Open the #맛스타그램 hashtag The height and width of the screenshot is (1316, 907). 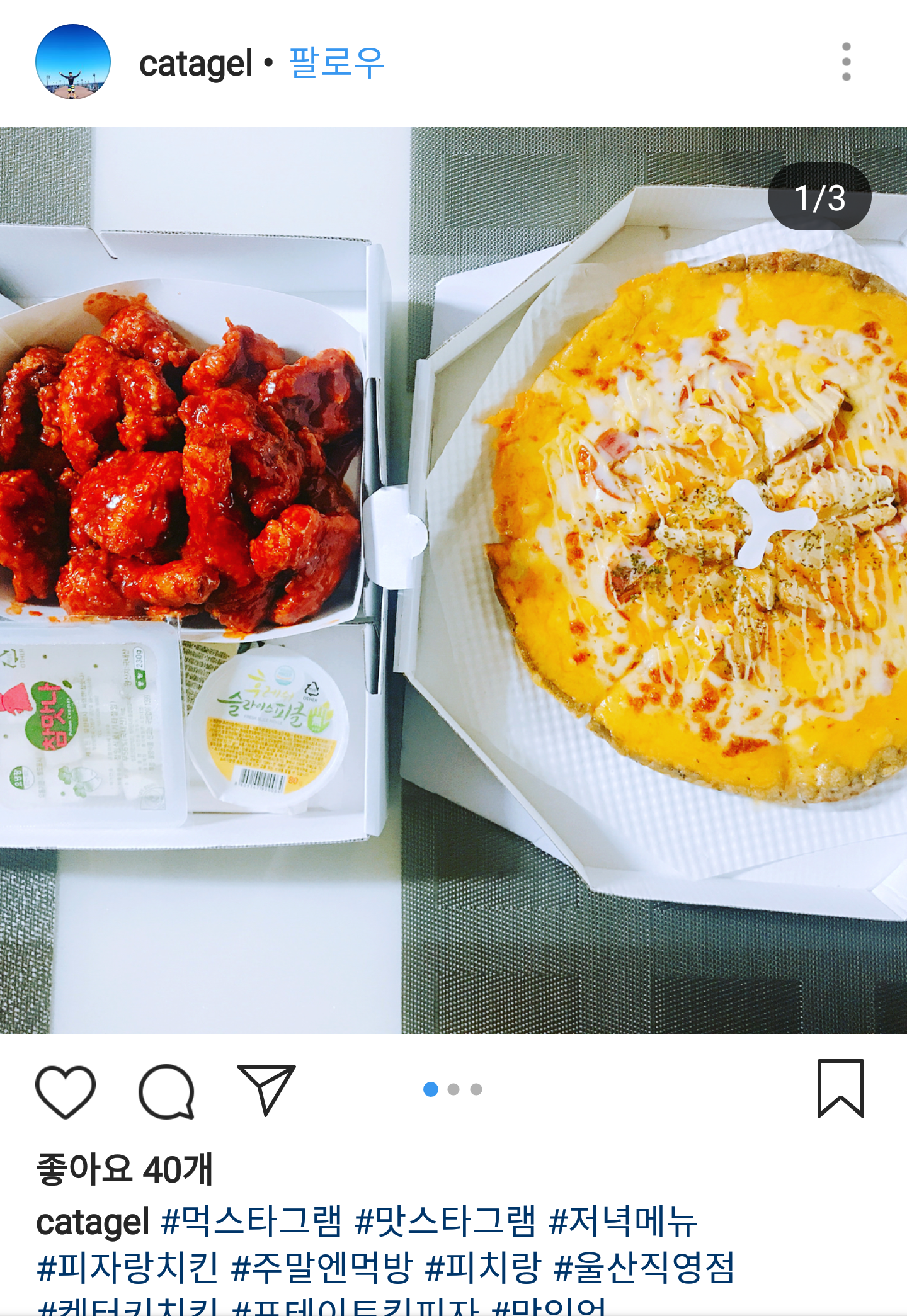[x=445, y=1222]
